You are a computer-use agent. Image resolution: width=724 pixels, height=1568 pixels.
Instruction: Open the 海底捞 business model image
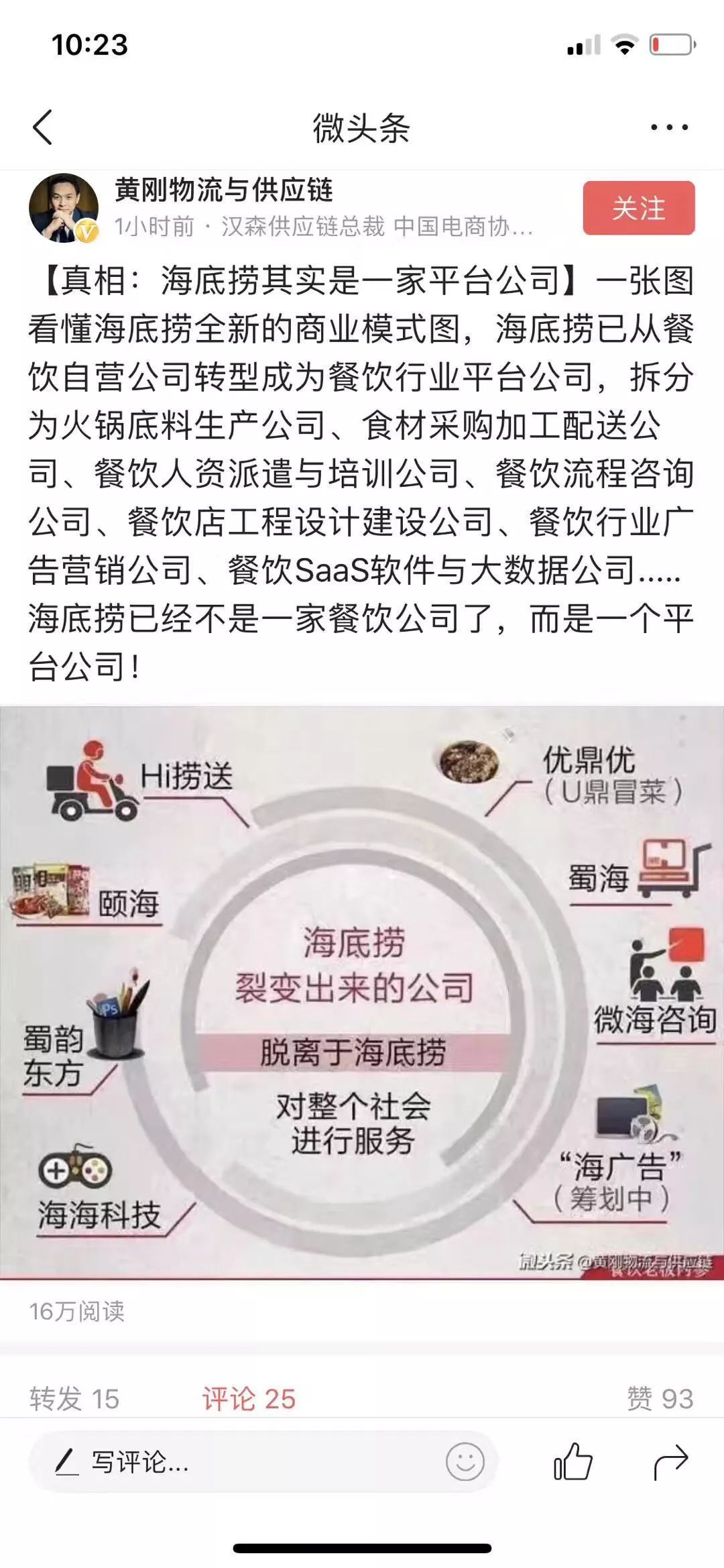pos(362,993)
